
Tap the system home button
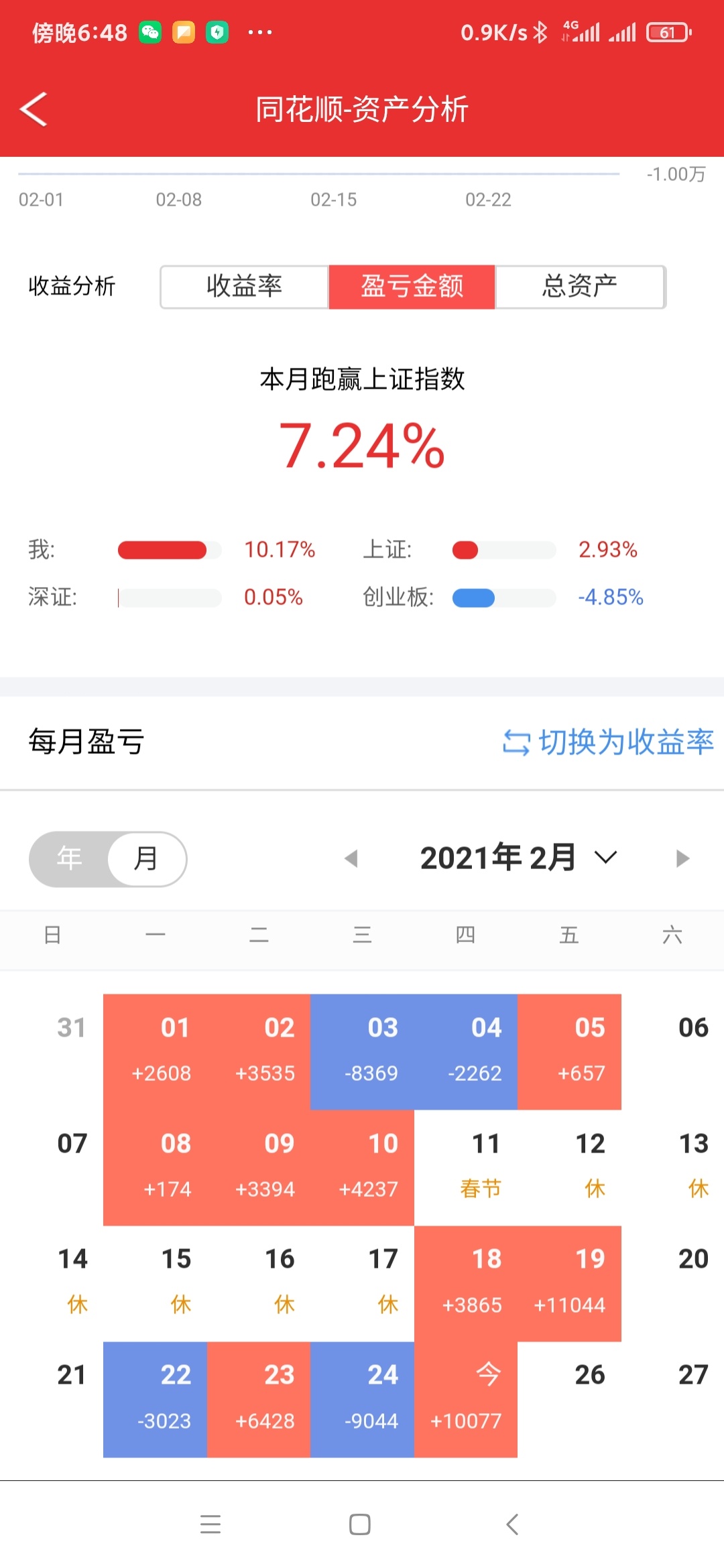(360, 1524)
